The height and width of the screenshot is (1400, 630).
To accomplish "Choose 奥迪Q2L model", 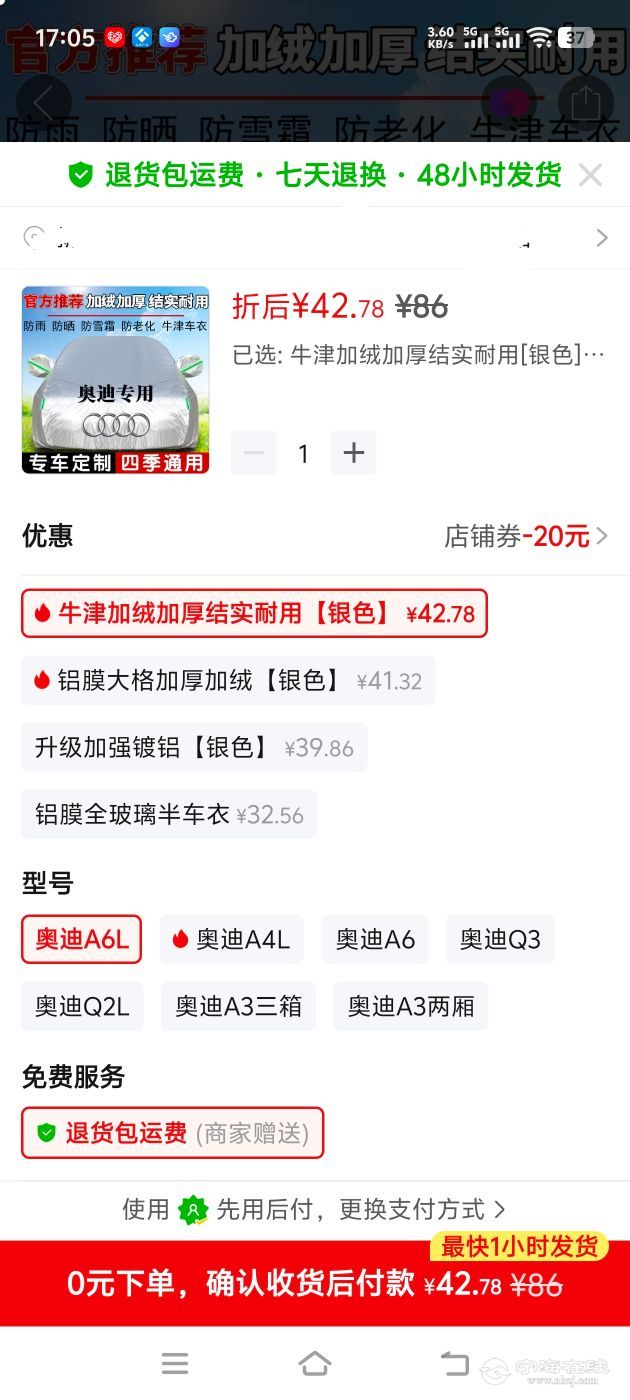I will 82,1006.
